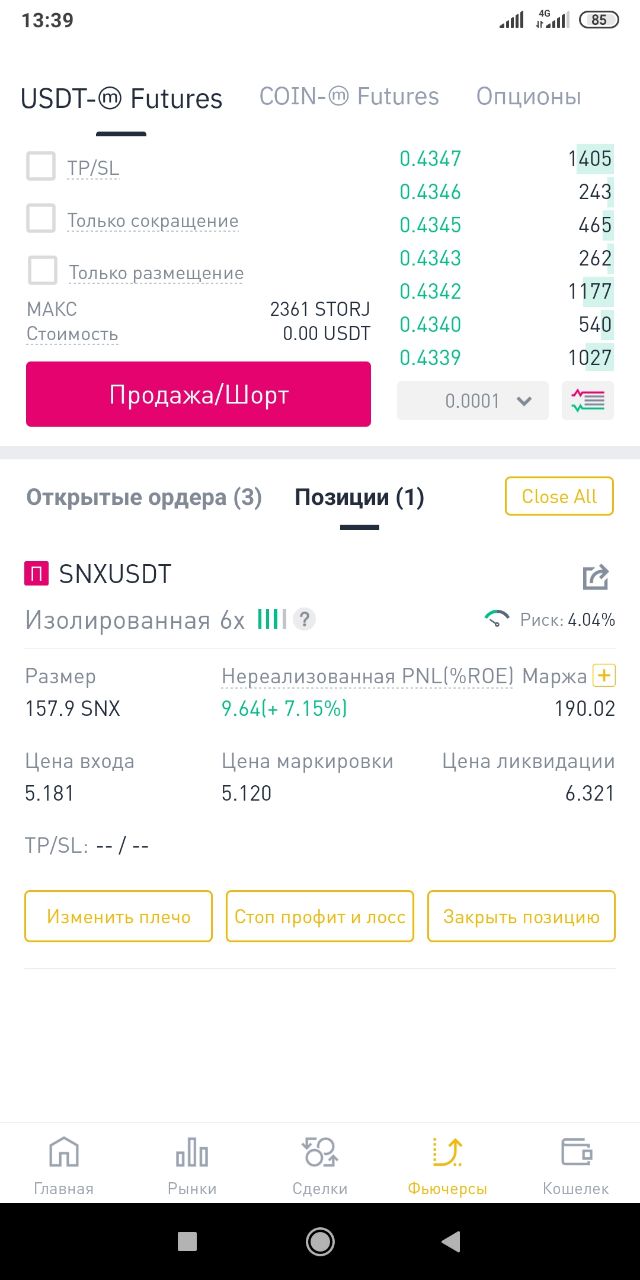Image resolution: width=640 pixels, height=1280 pixels.
Task: Switch to Открытые ордера (3) tab
Action: pyautogui.click(x=144, y=497)
